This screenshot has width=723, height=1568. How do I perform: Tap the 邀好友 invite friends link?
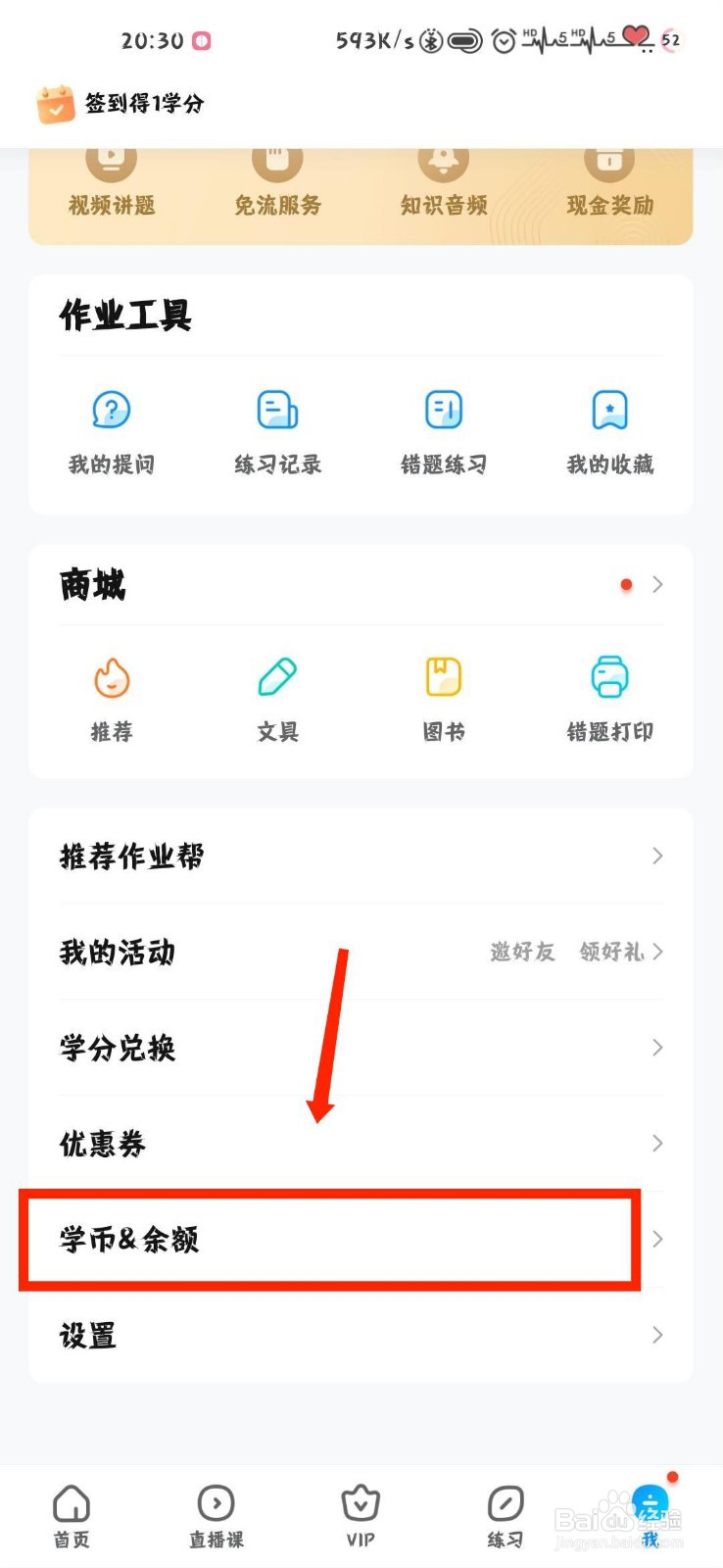(521, 952)
